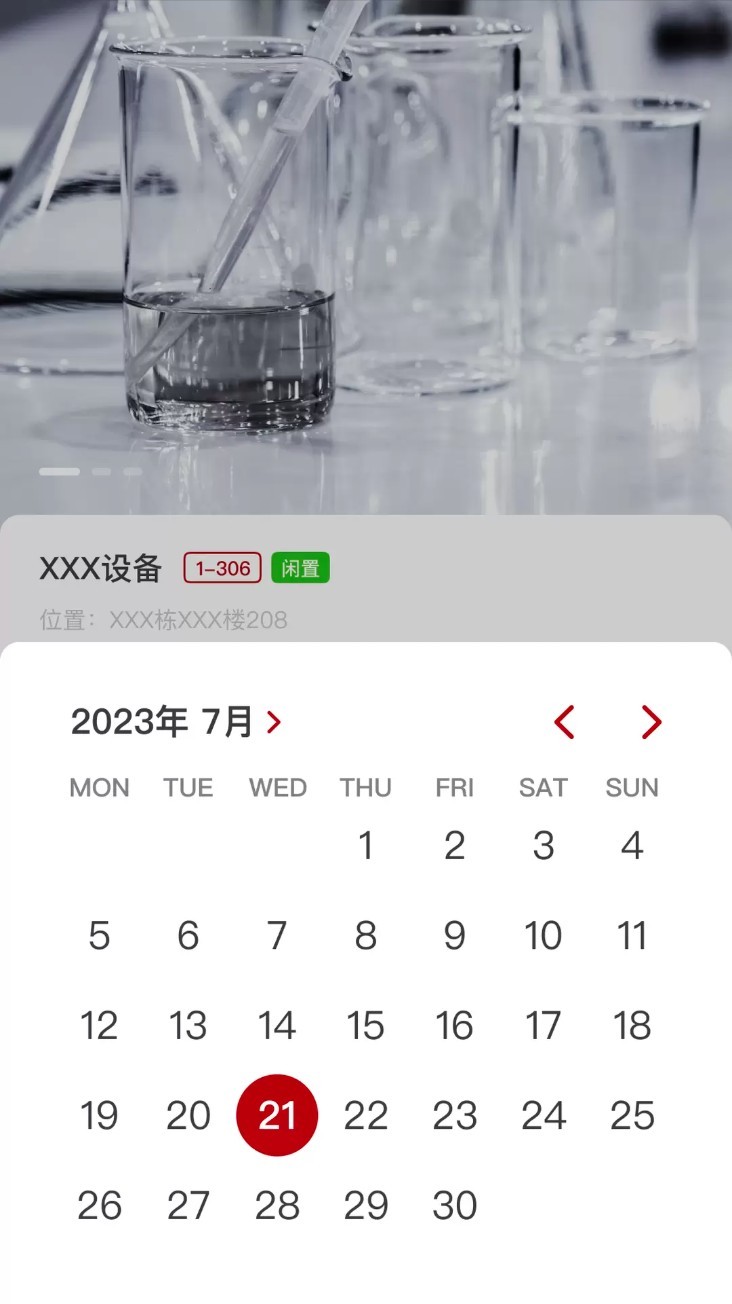732x1304 pixels.
Task: Open the month and year picker
Action: click(x=175, y=722)
